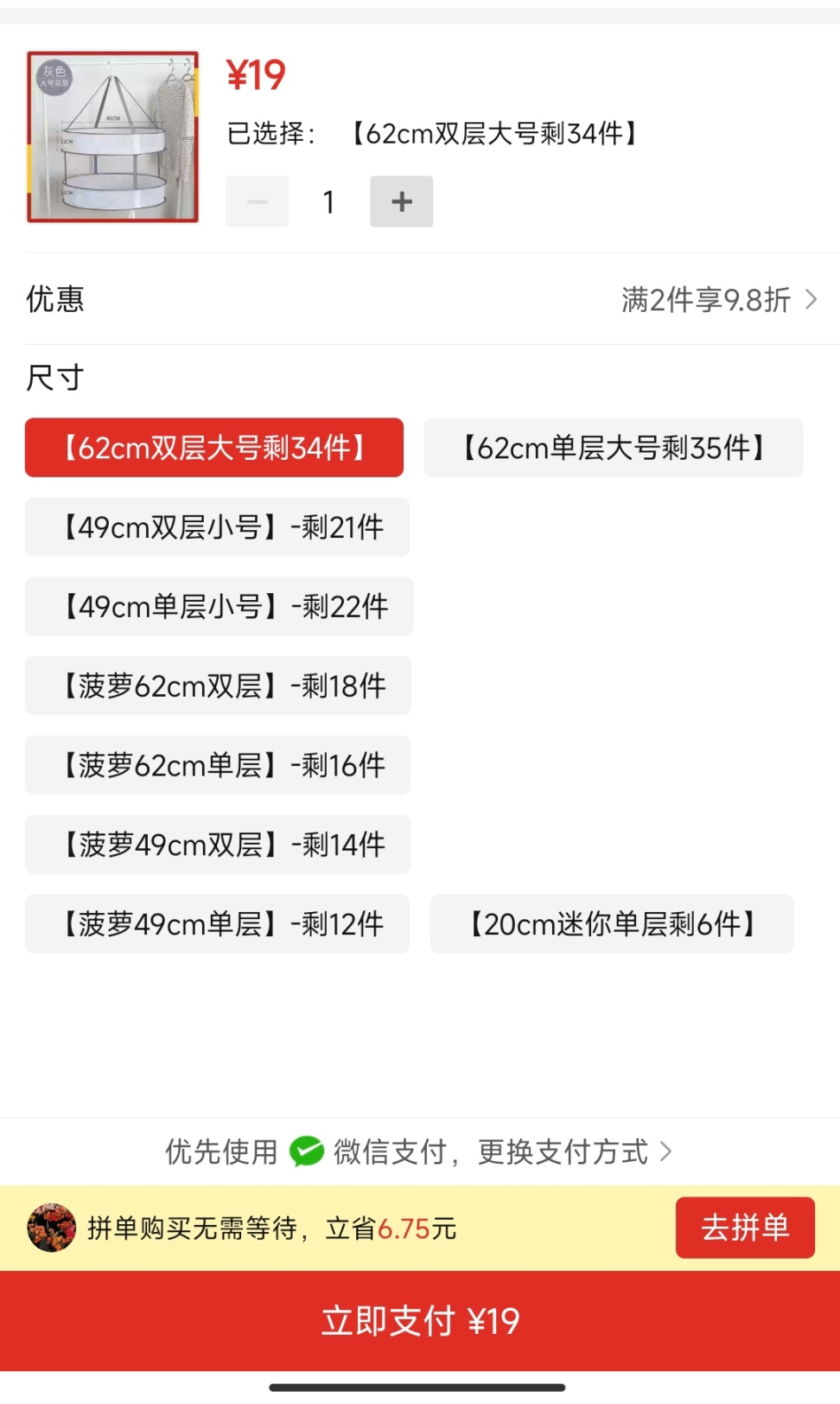
Task: Select 【菠萝49cm单层】-剩12件
Action: point(217,924)
